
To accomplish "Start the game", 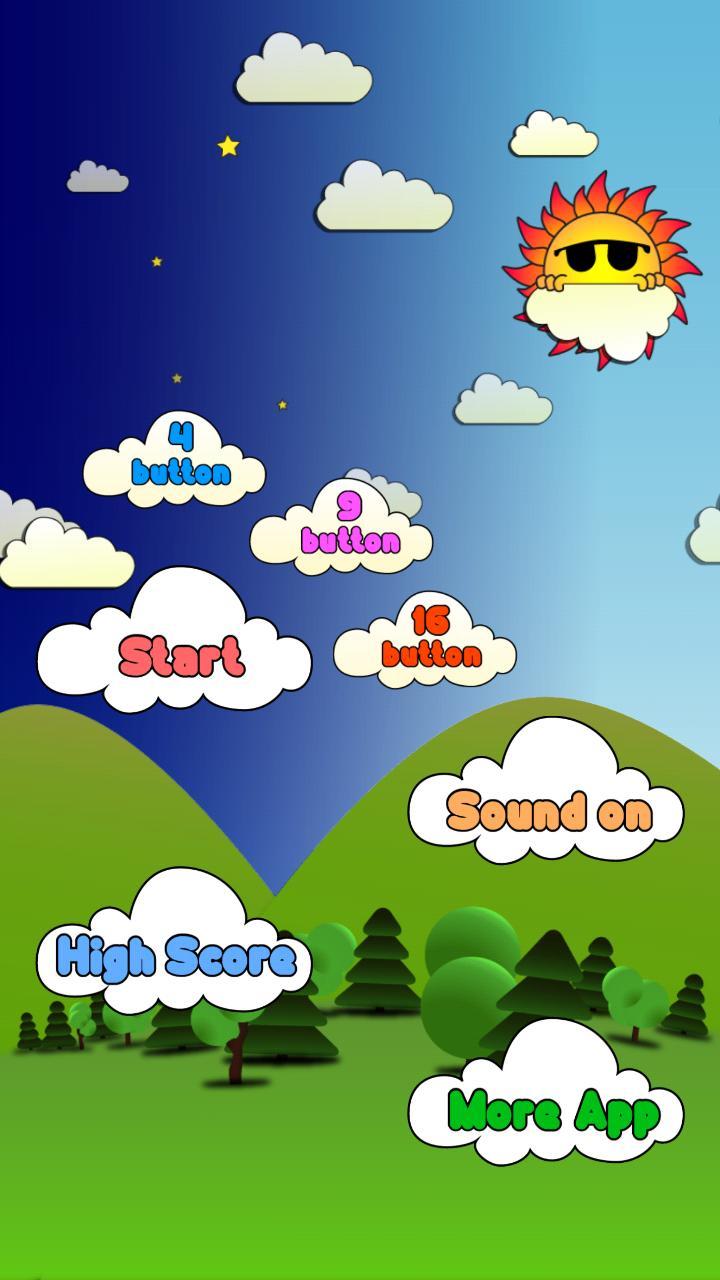I will pyautogui.click(x=180, y=655).
